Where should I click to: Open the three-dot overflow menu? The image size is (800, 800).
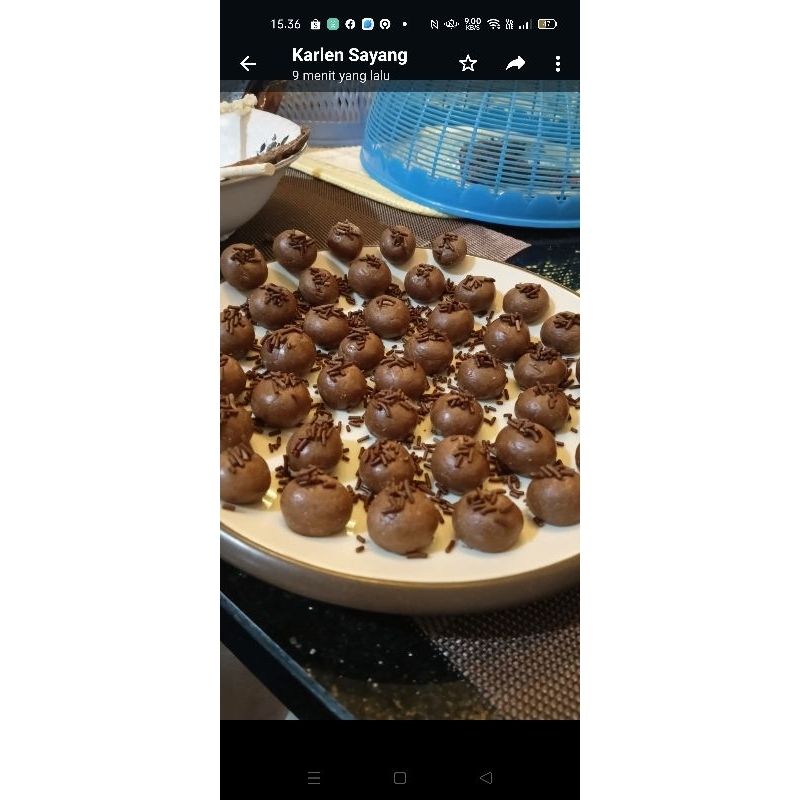pos(558,64)
